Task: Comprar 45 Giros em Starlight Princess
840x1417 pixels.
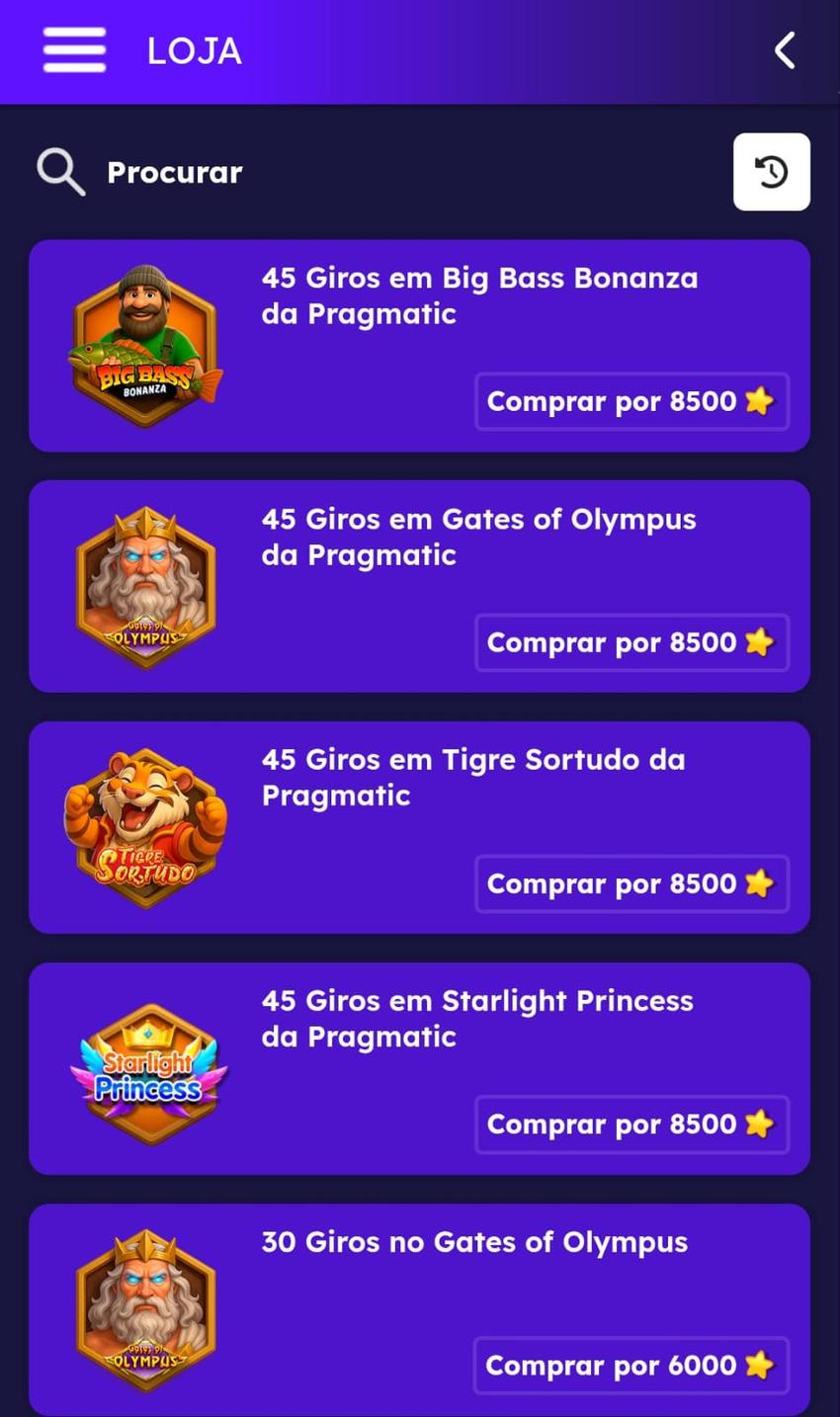Action: [x=631, y=1125]
